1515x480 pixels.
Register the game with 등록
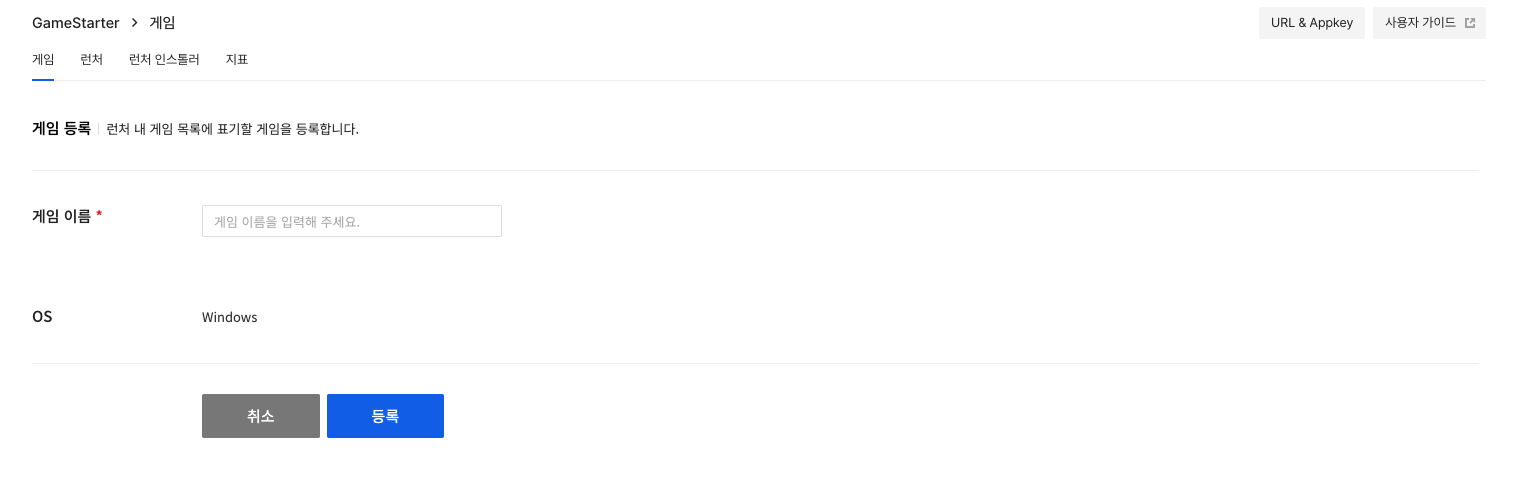(x=385, y=416)
